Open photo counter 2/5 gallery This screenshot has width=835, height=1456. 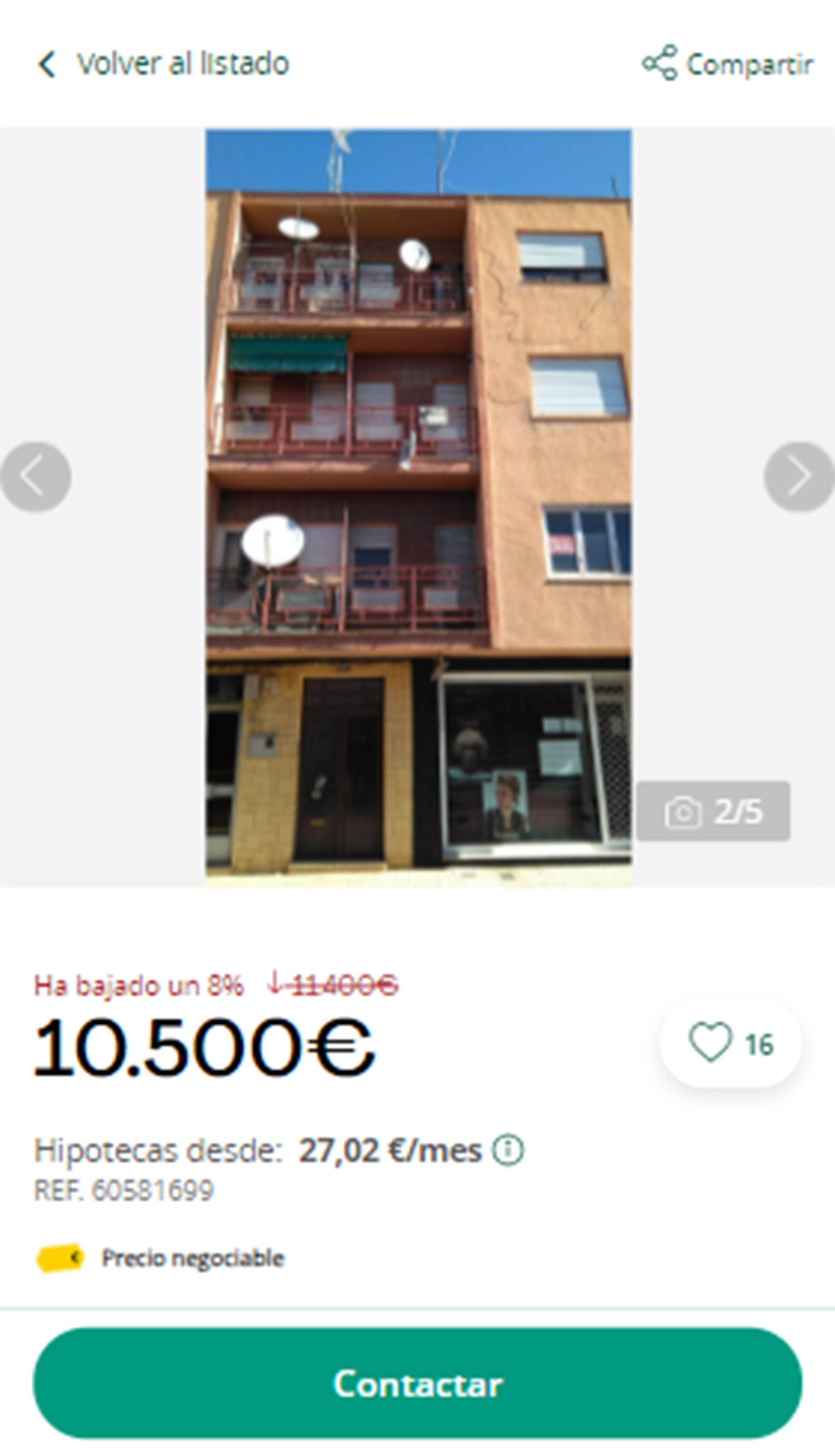[713, 811]
